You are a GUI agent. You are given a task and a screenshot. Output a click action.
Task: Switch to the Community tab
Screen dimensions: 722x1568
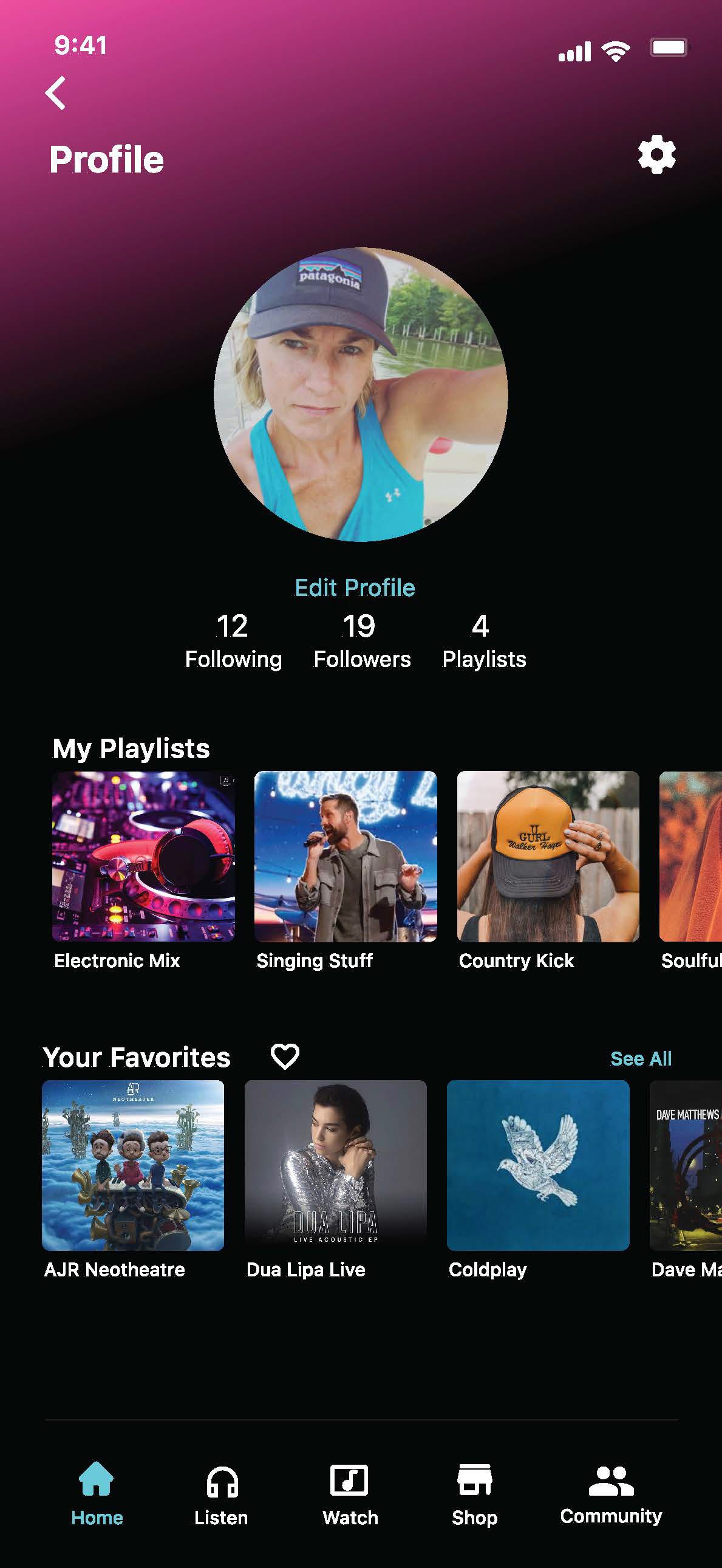611,1494
